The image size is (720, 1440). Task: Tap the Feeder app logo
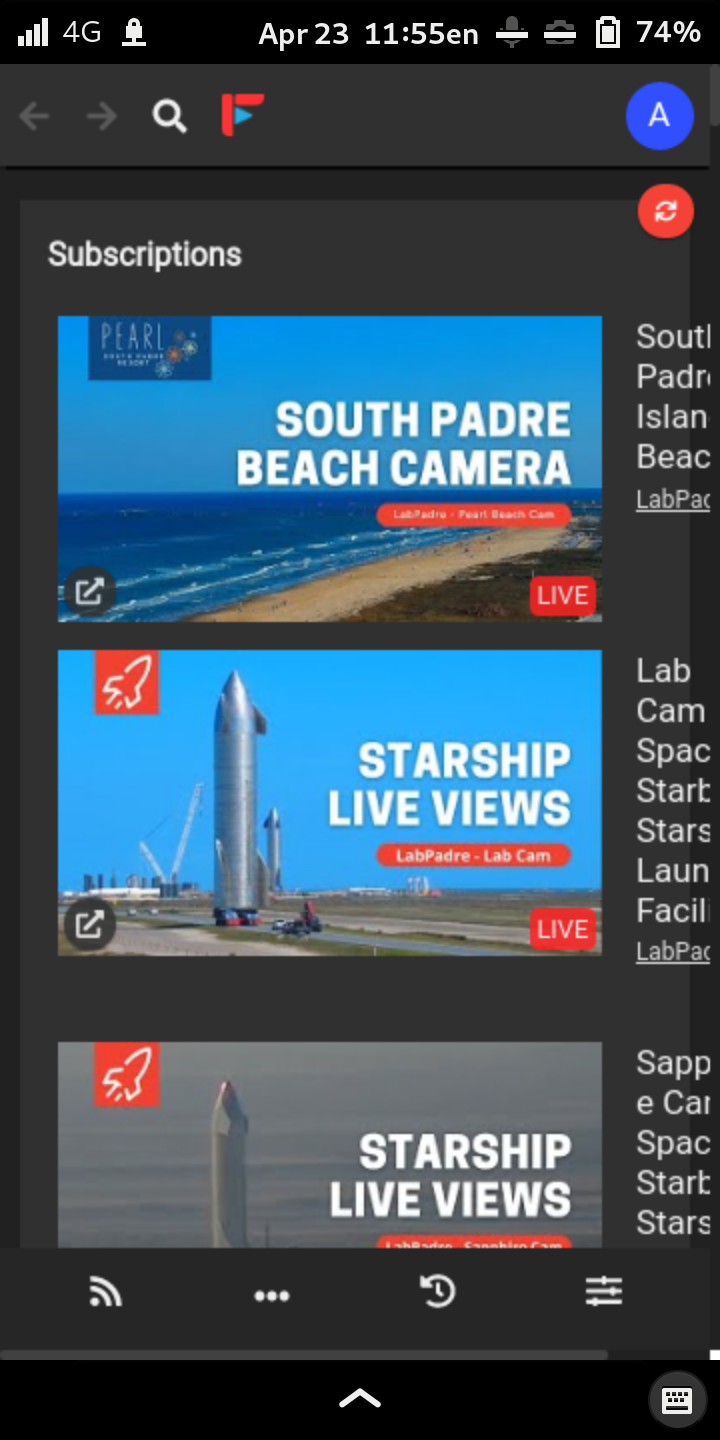243,115
